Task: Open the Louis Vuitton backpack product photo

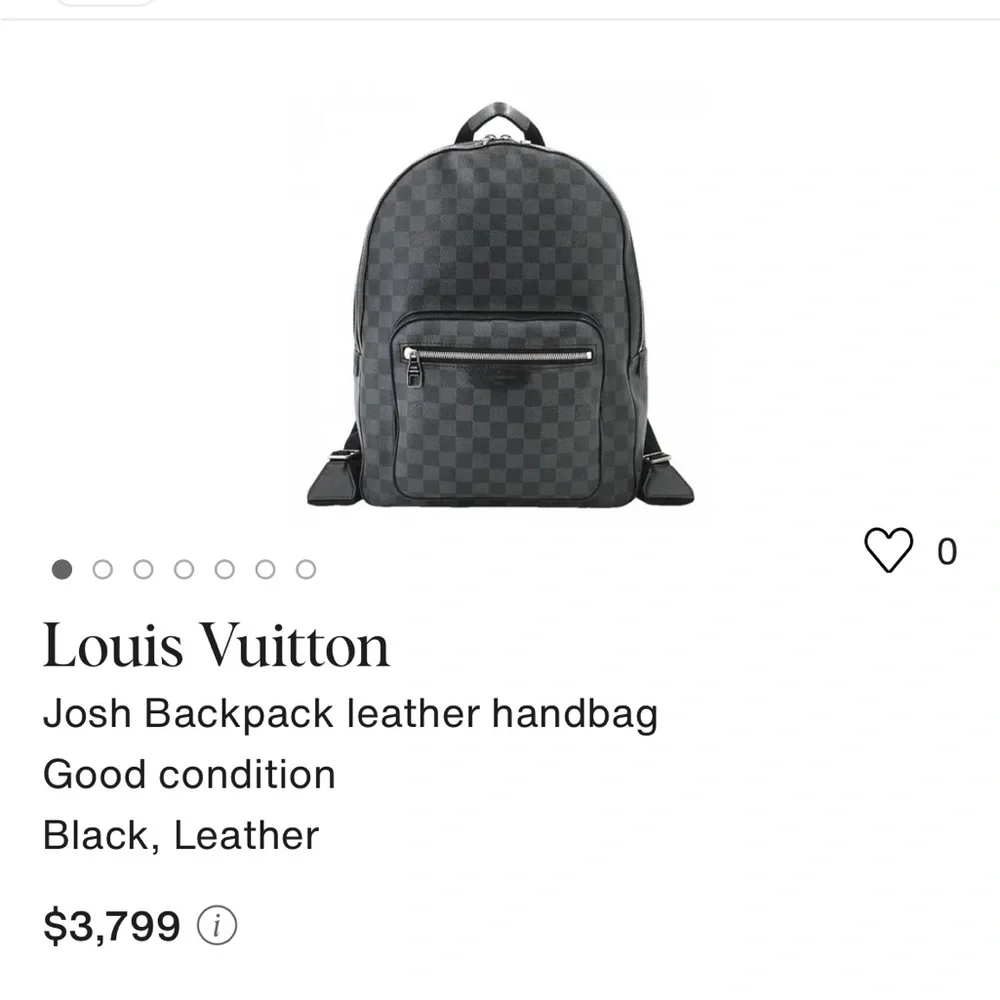Action: click(x=500, y=310)
